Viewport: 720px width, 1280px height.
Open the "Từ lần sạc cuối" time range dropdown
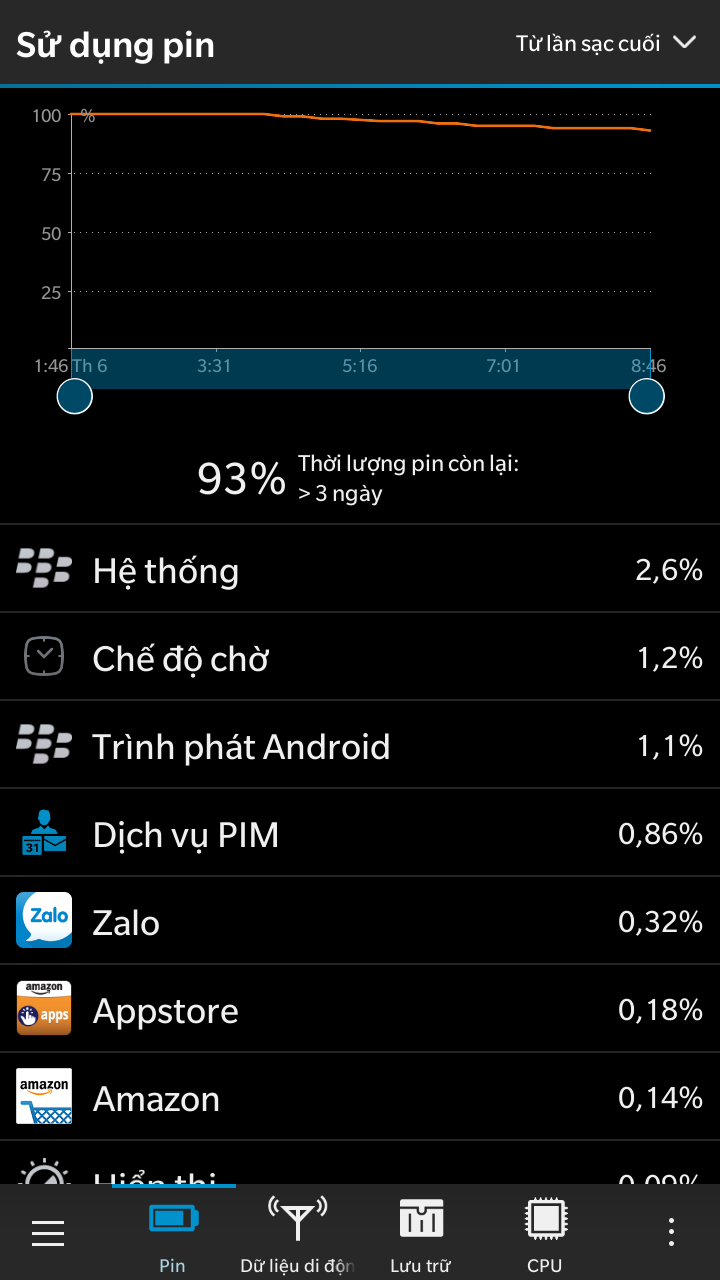(x=605, y=43)
